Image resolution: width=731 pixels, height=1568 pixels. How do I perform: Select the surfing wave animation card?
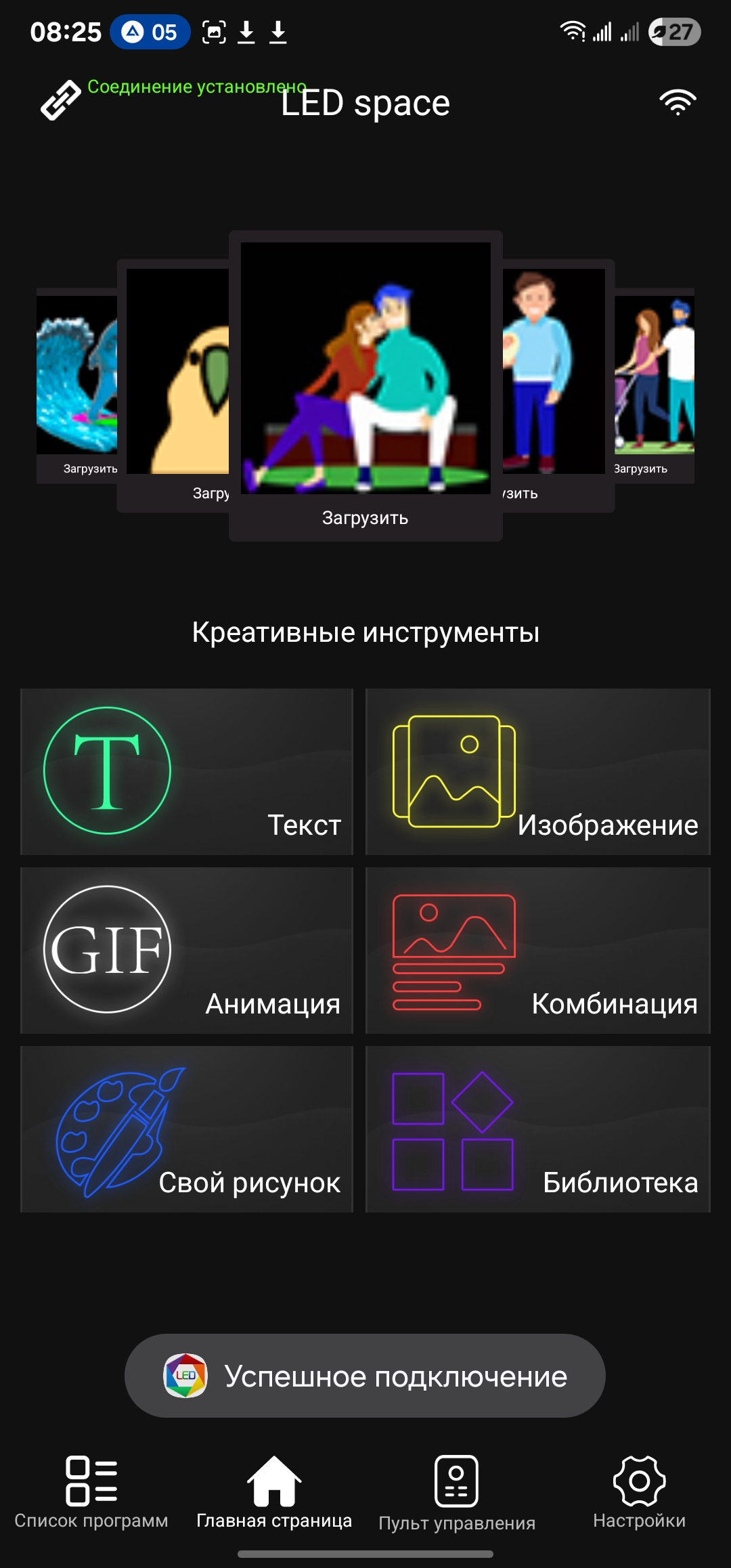(76, 376)
